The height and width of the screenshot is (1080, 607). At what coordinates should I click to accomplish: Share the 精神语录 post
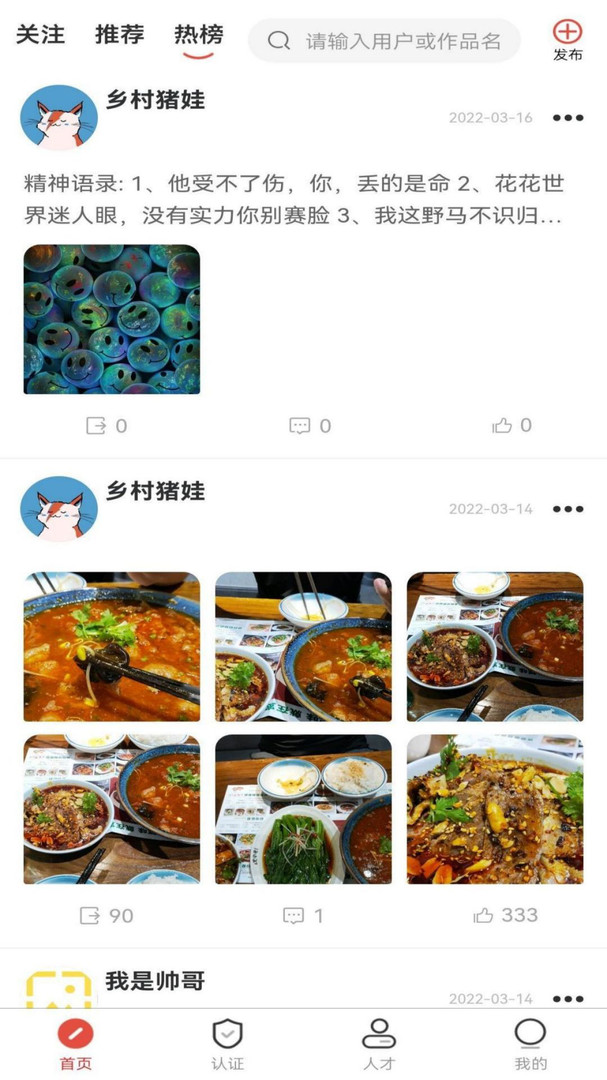[x=106, y=426]
